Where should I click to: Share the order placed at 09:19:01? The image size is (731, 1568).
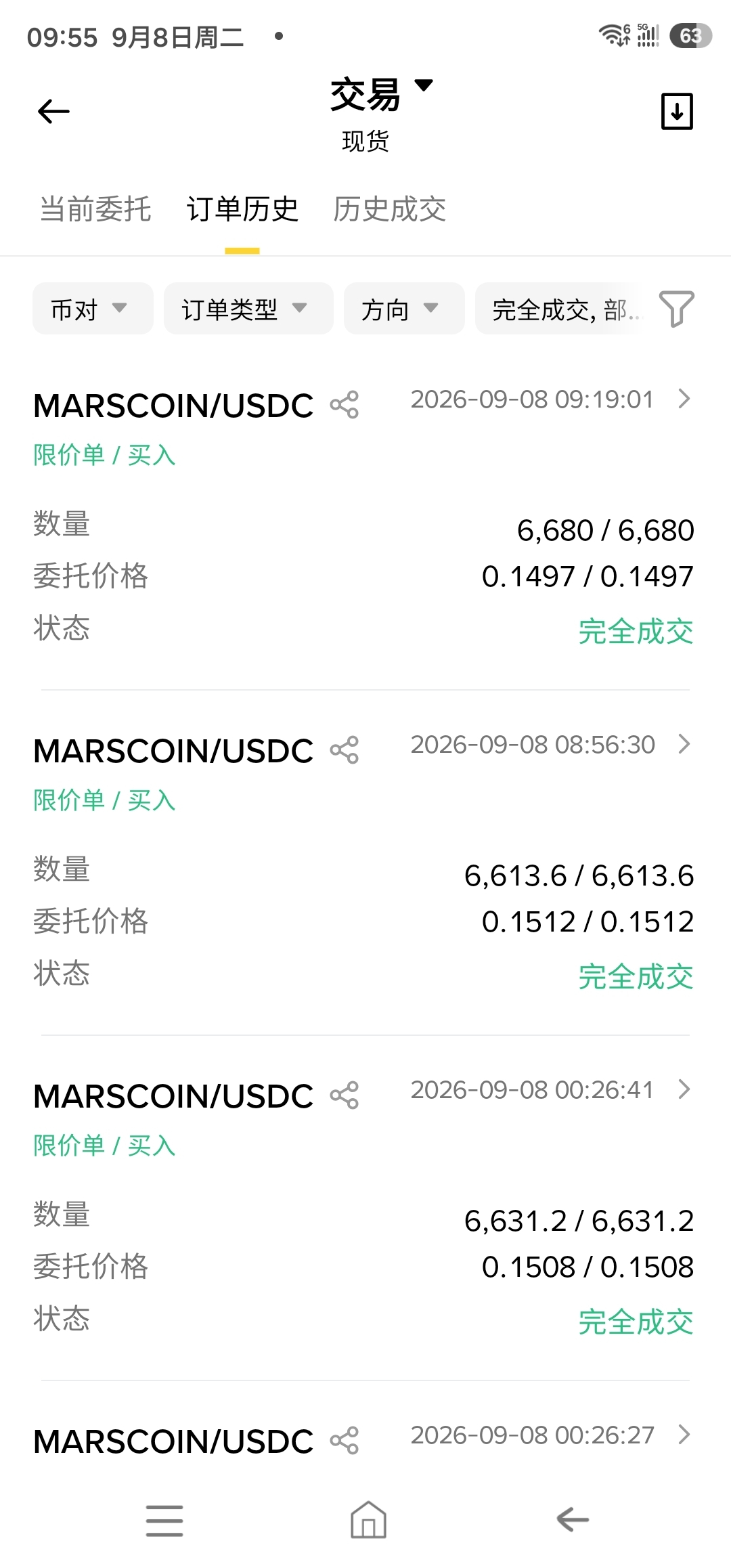pyautogui.click(x=345, y=405)
